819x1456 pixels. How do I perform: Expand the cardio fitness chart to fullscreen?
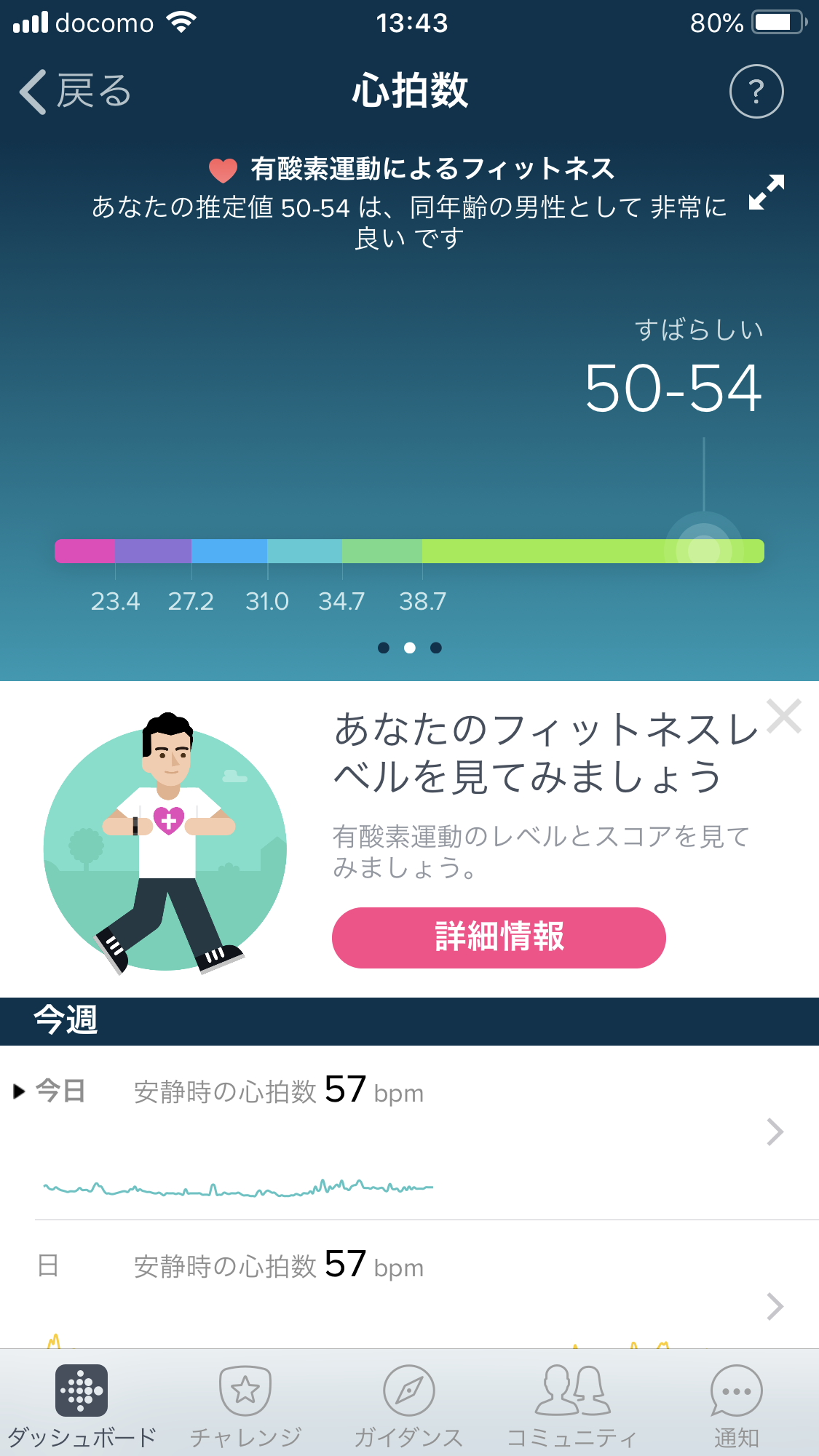(x=767, y=192)
